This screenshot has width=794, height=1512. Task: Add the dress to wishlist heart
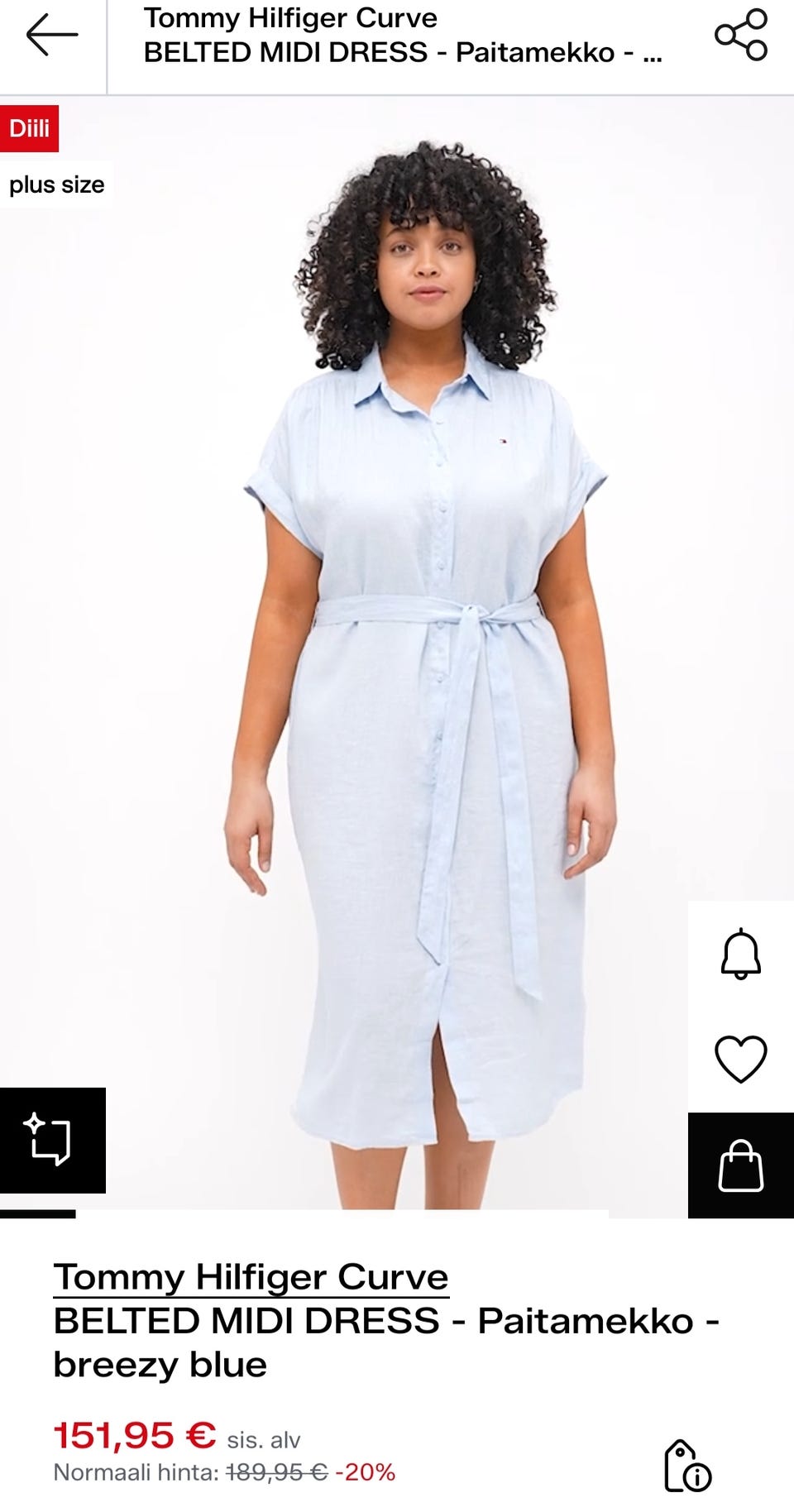[740, 1060]
